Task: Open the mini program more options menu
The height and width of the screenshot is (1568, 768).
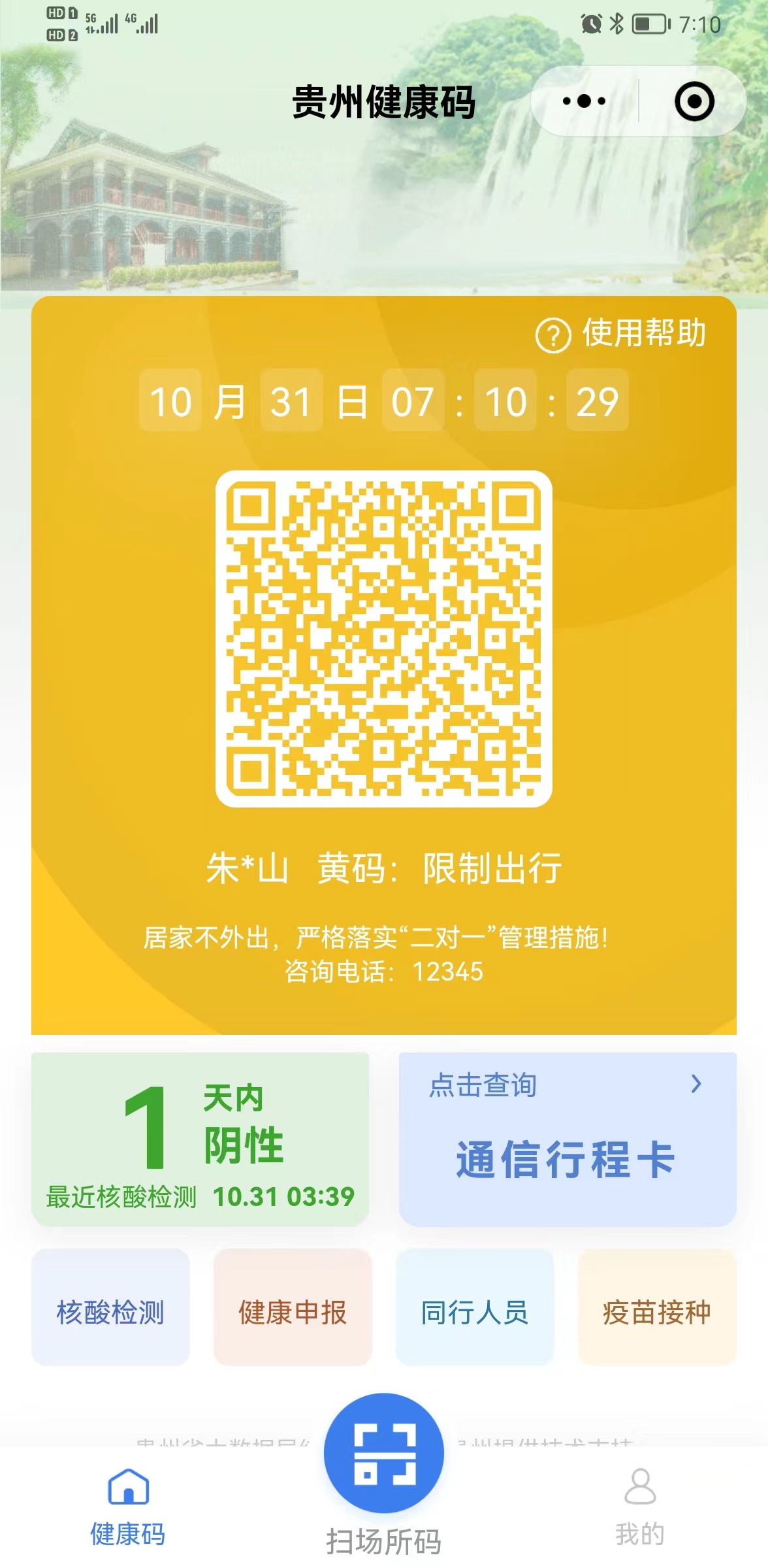Action: (584, 101)
